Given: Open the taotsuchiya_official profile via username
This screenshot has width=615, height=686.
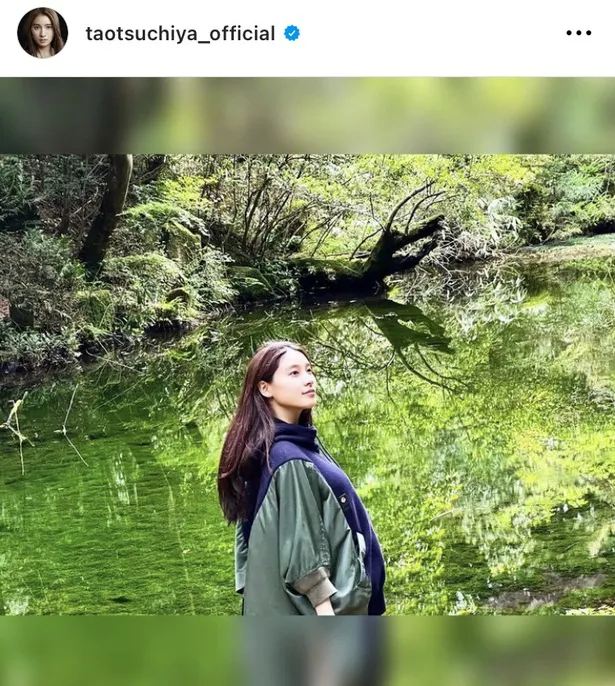Looking at the screenshot, I should (180, 33).
